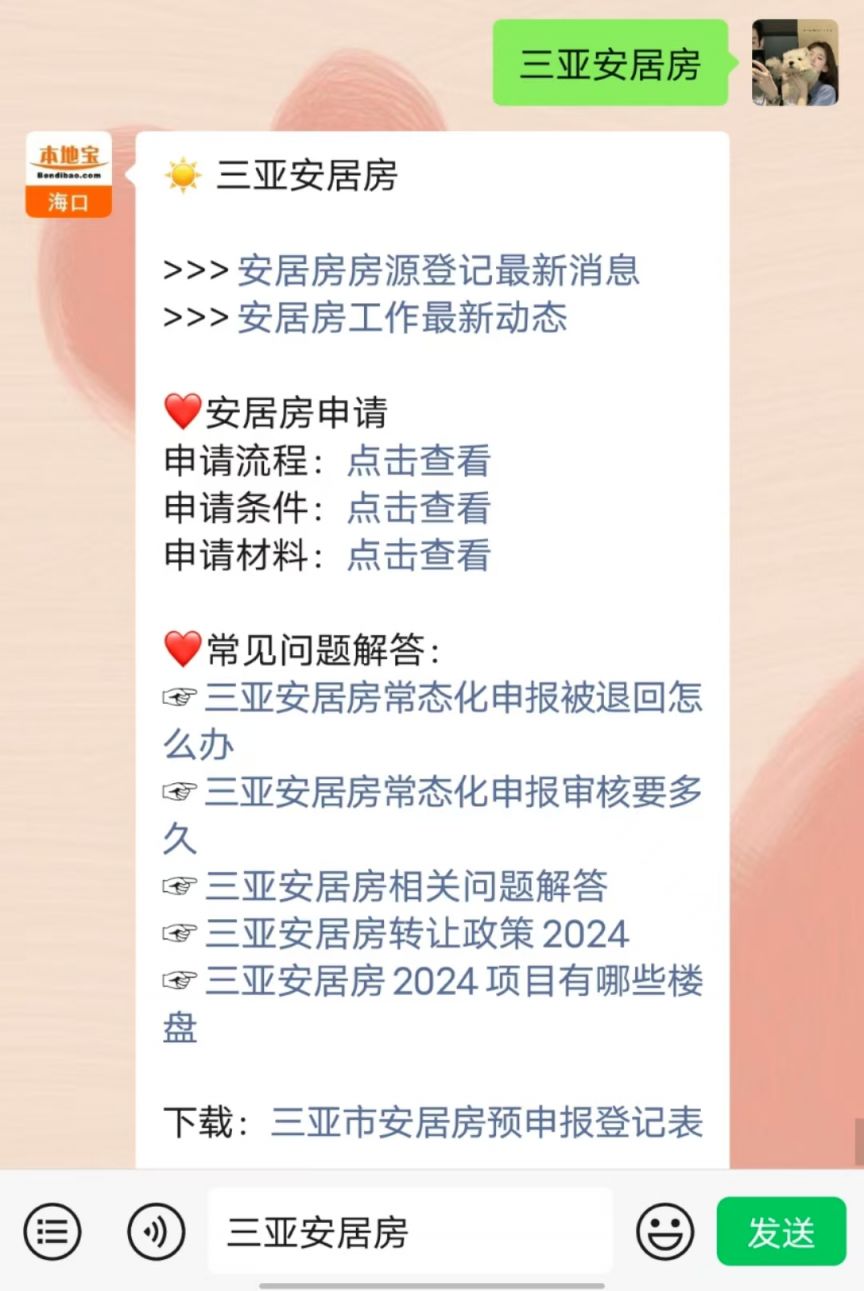Tap the message text field
Image resolution: width=864 pixels, height=1291 pixels.
click(410, 1231)
